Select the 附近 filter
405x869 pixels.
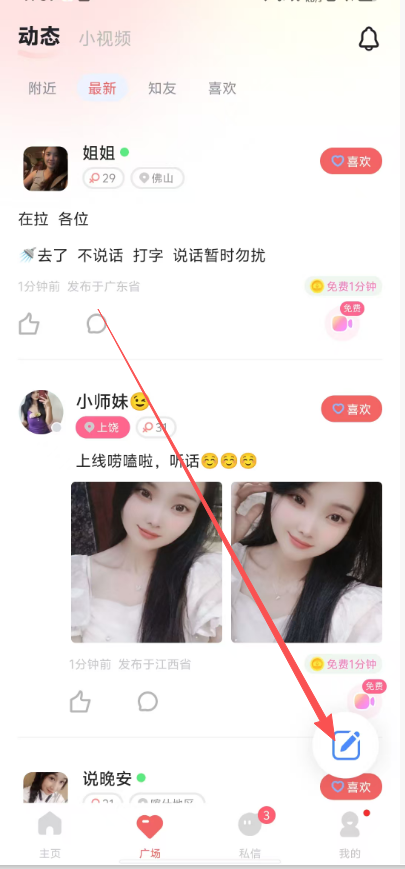pos(43,88)
